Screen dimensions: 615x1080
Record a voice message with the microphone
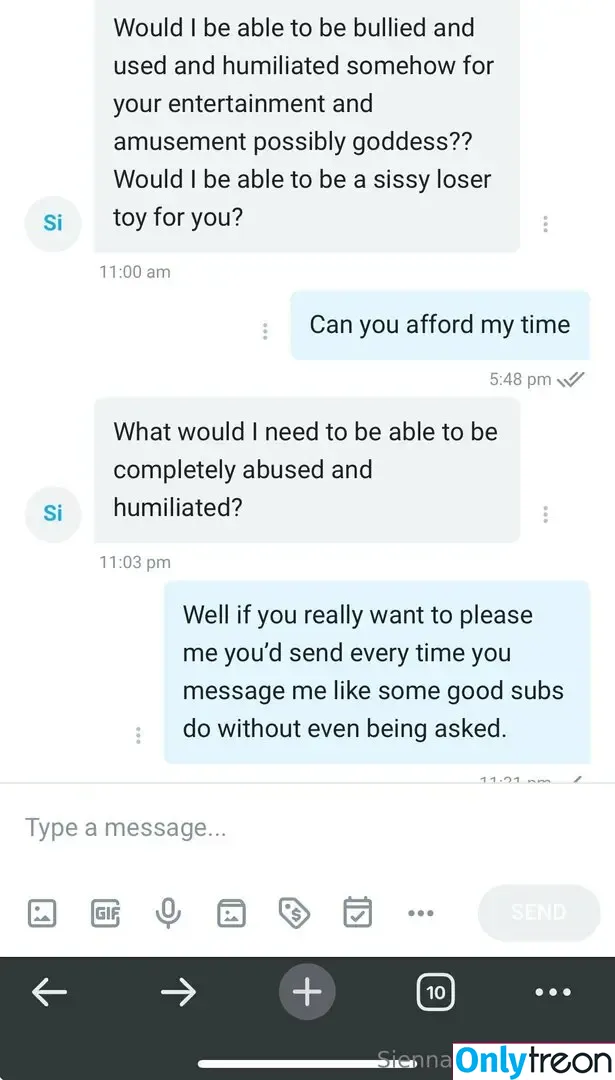(168, 912)
